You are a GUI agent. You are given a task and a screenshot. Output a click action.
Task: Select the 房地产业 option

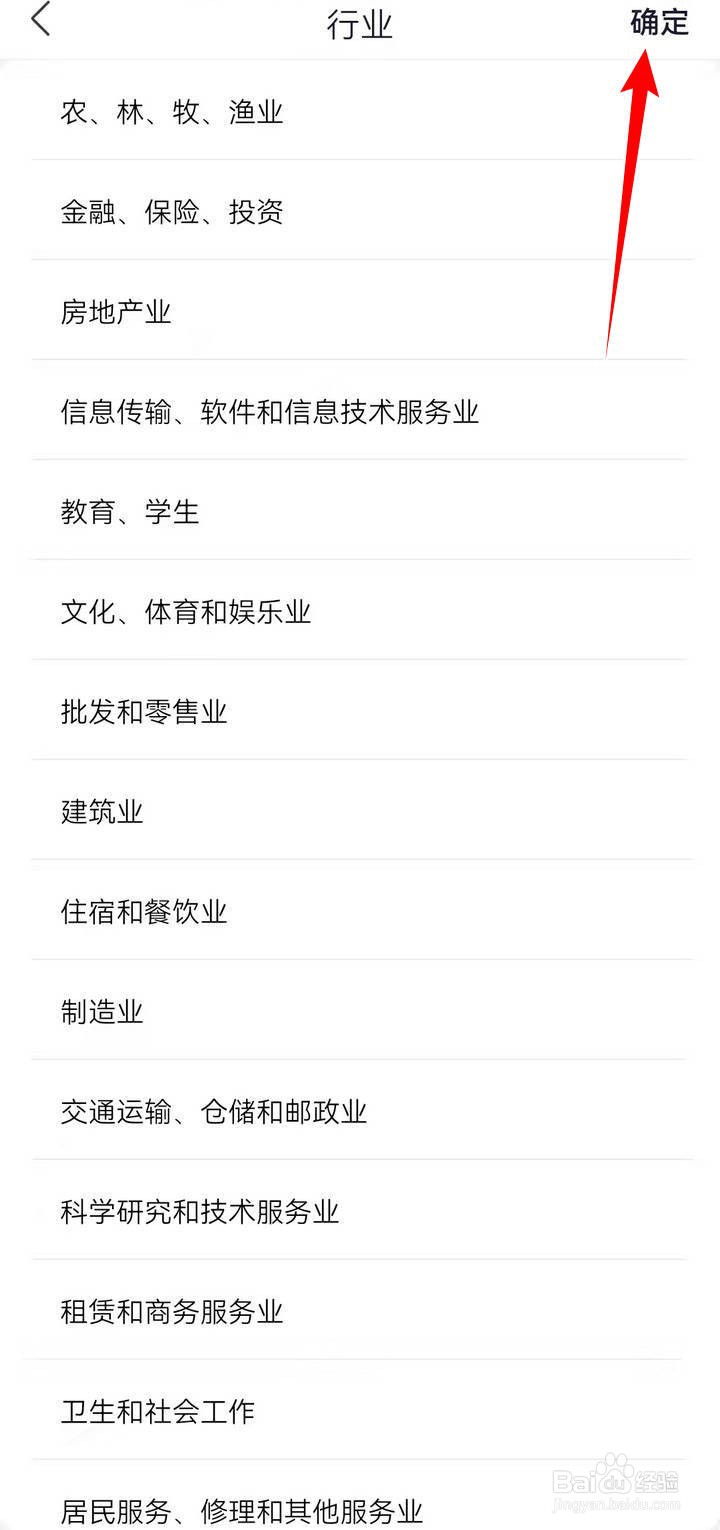pos(115,312)
